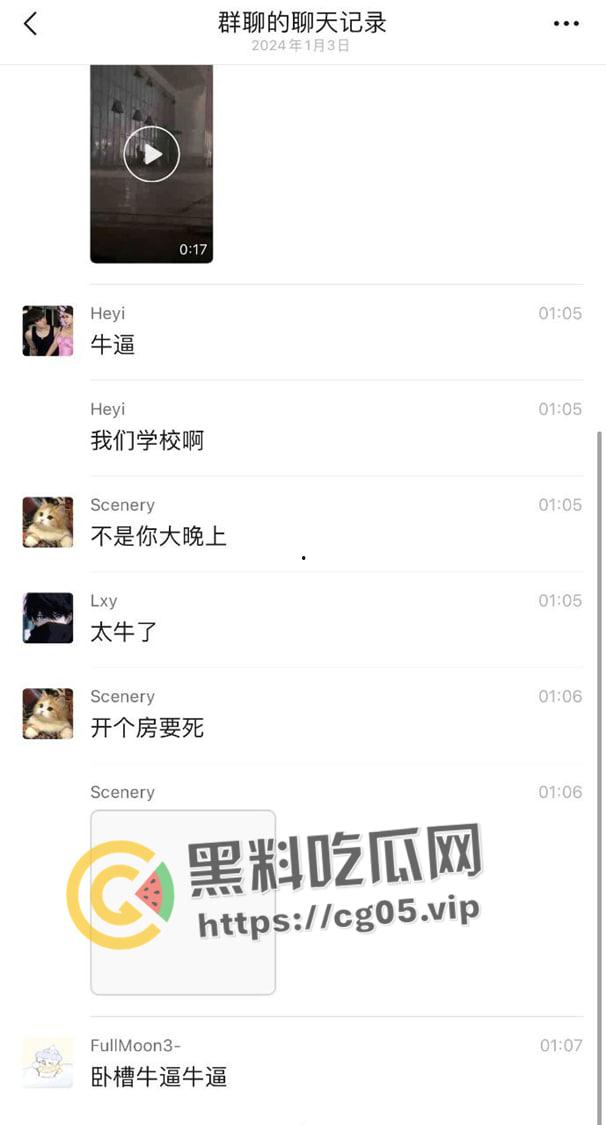This screenshot has width=606, height=1125.
Task: Open Scenery's avatar beside 不是你大晚上
Action: 48,522
